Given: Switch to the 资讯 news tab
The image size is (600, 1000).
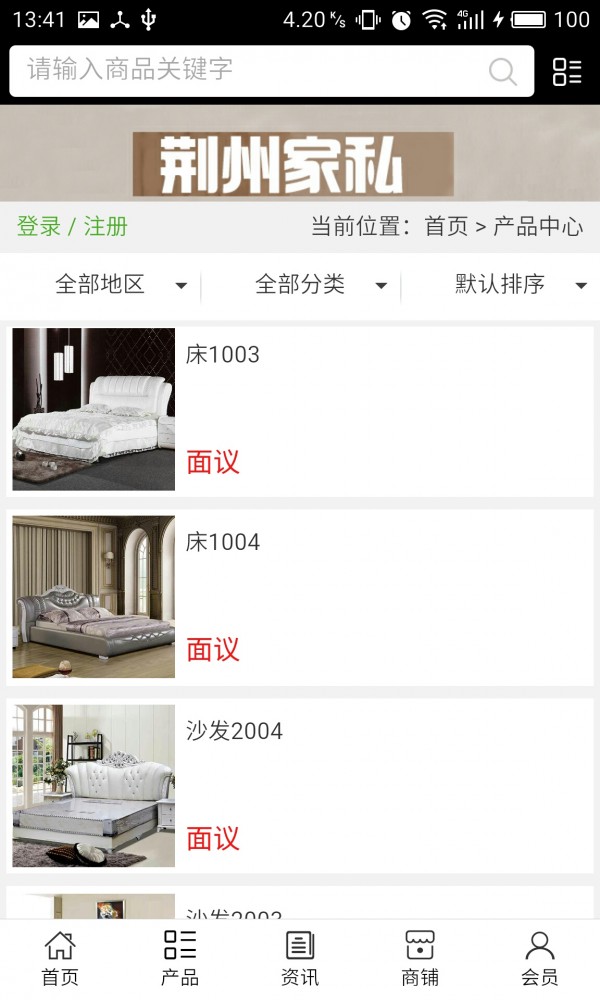Looking at the screenshot, I should pos(300,958).
